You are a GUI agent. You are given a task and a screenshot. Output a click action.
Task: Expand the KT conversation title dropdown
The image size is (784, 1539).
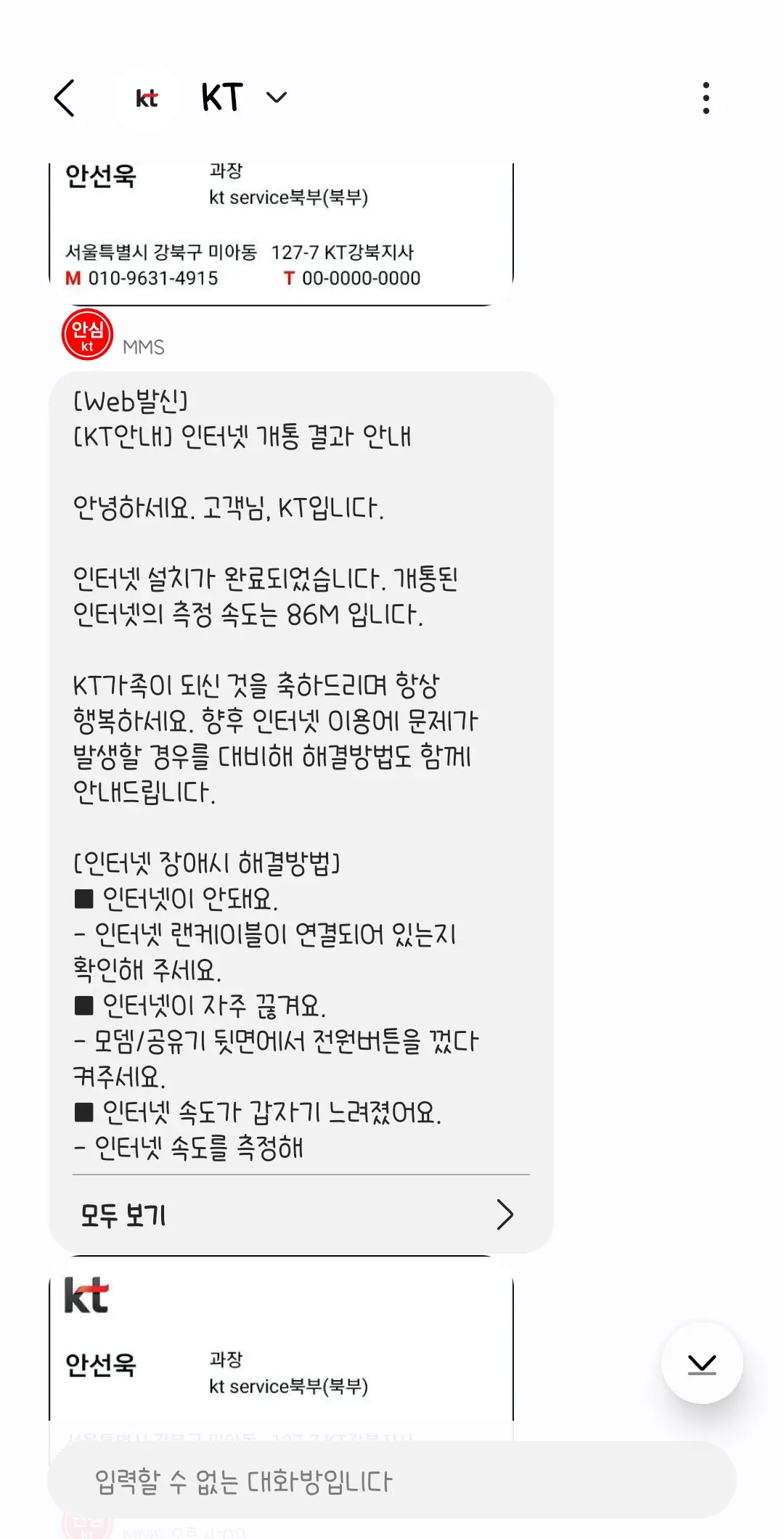click(277, 97)
